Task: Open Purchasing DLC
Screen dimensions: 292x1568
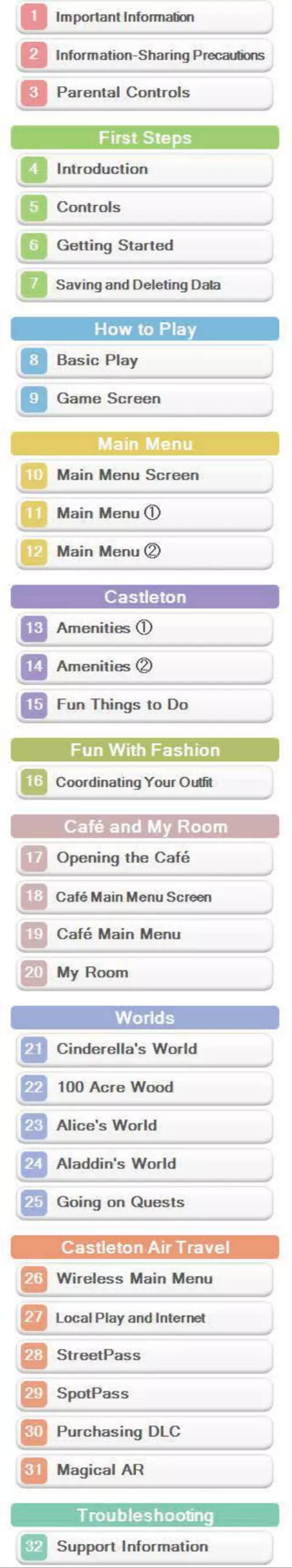Action: (x=145, y=1432)
